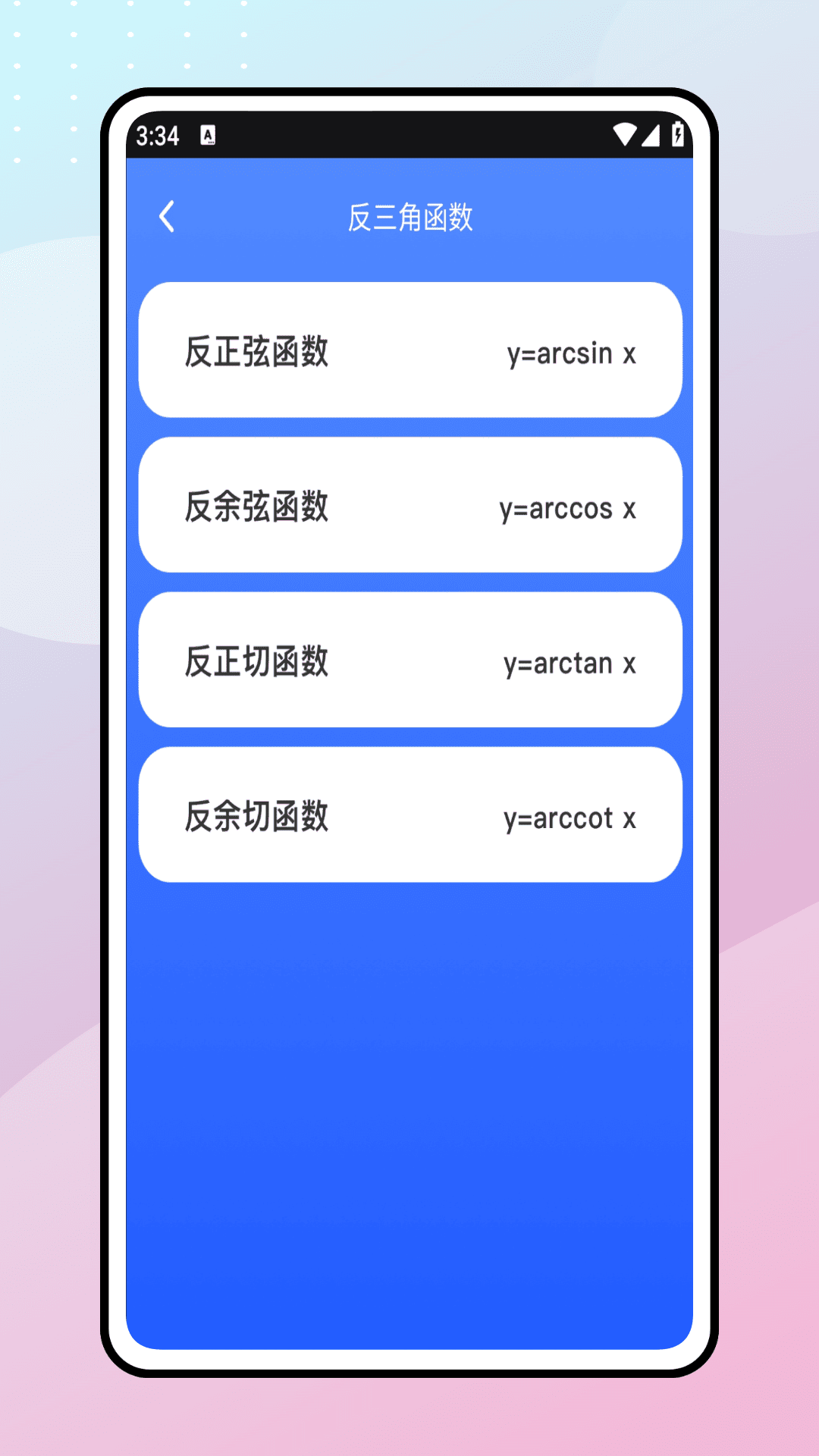Click the y=arctan x formula text
Viewport: 819px width, 1456px height.
click(572, 664)
